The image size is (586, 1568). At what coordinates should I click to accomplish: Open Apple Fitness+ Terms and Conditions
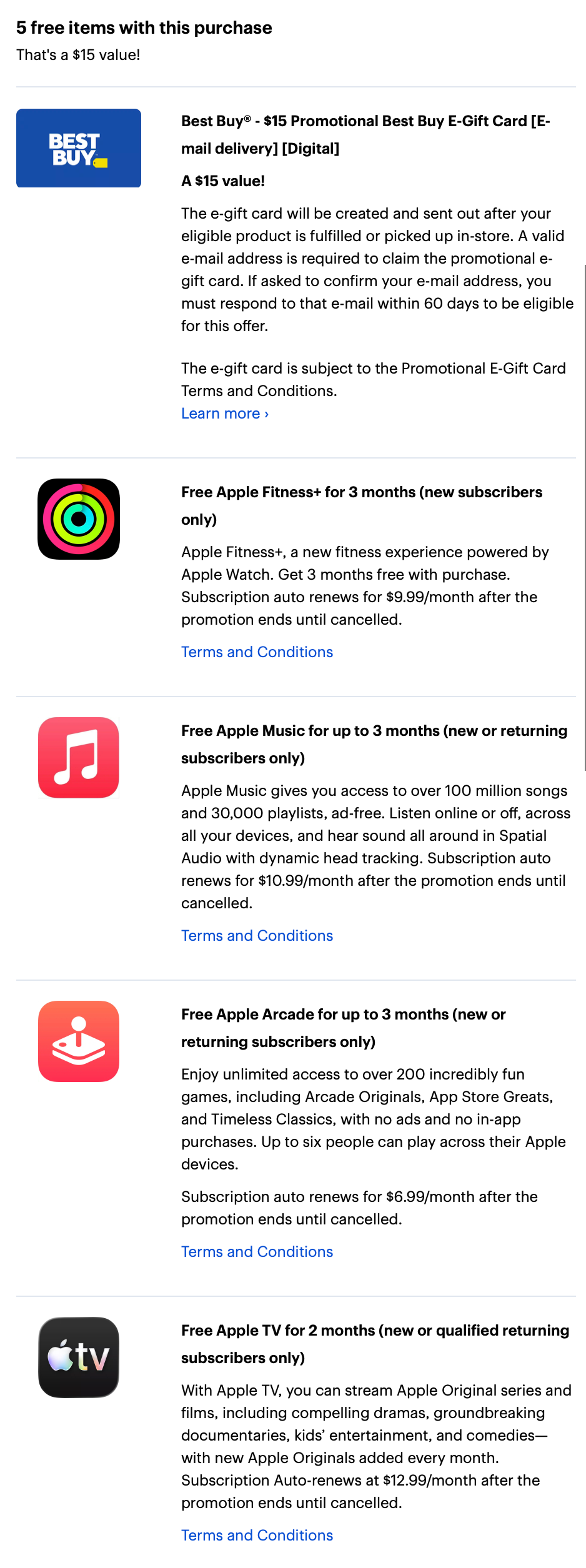[257, 652]
